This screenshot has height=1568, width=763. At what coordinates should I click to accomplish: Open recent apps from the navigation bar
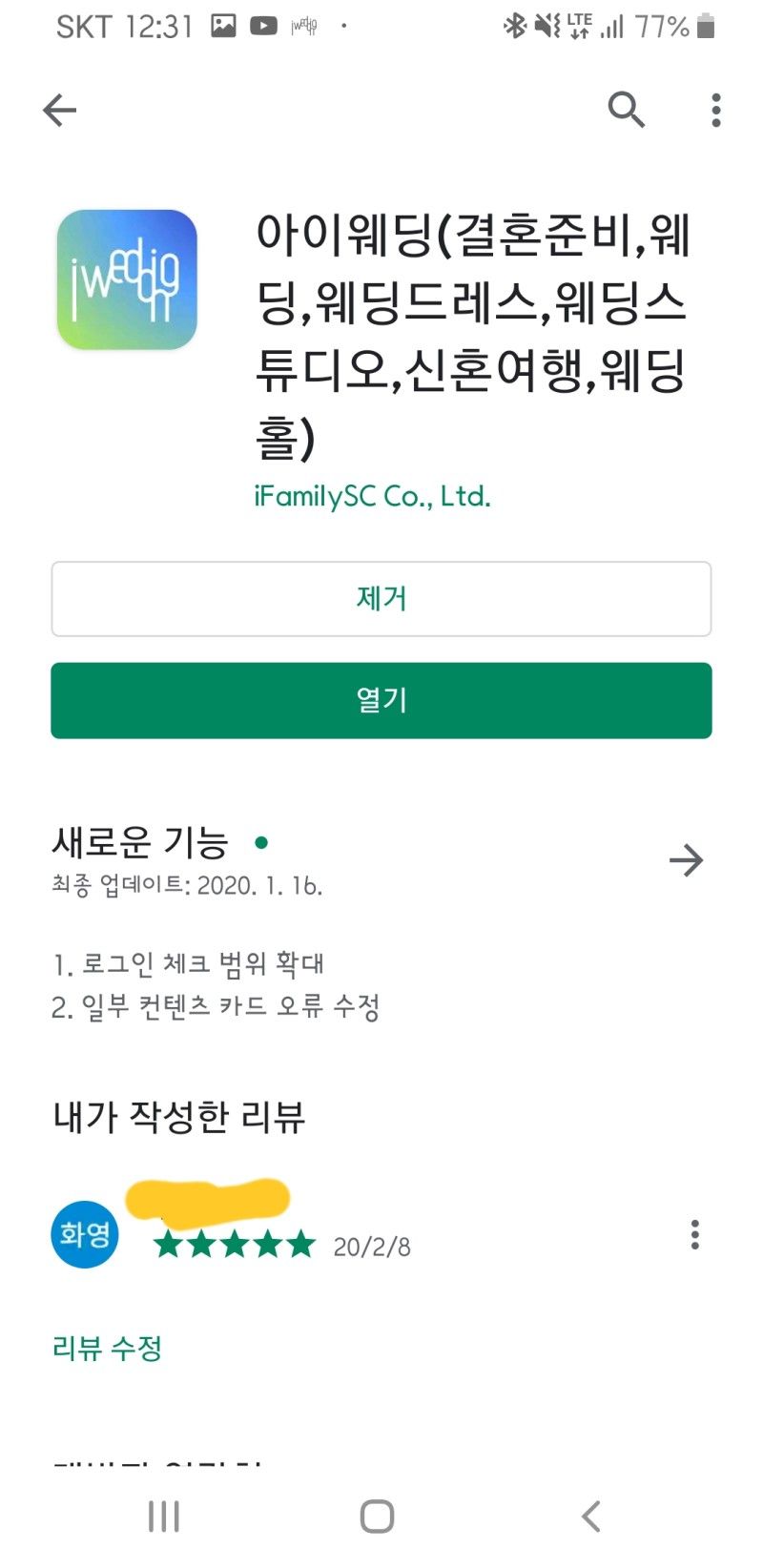[x=164, y=1516]
